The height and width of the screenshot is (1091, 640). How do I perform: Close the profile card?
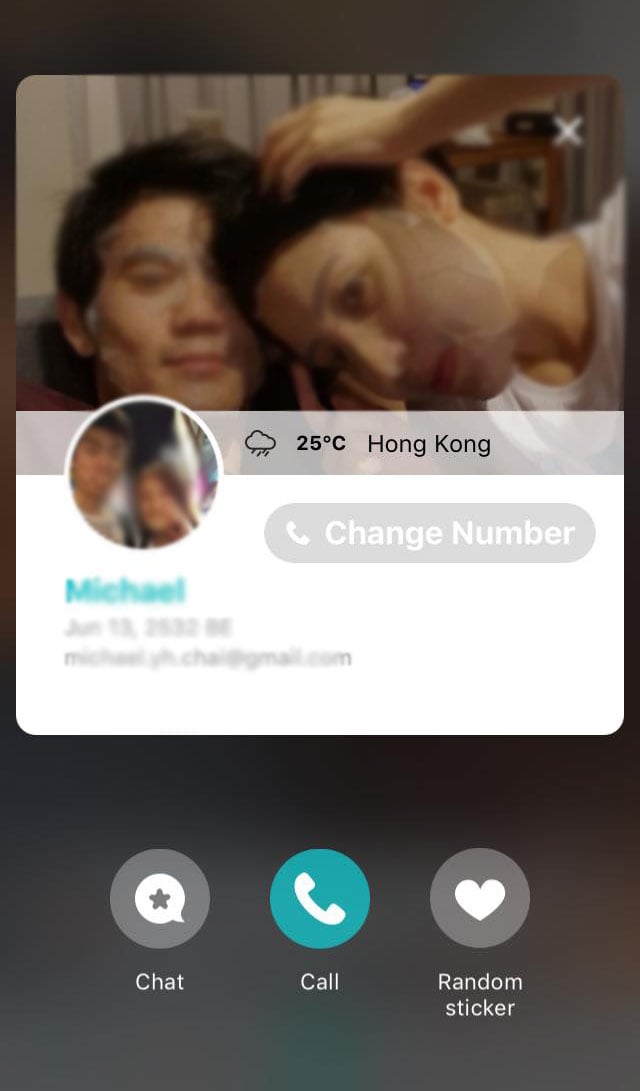[568, 131]
